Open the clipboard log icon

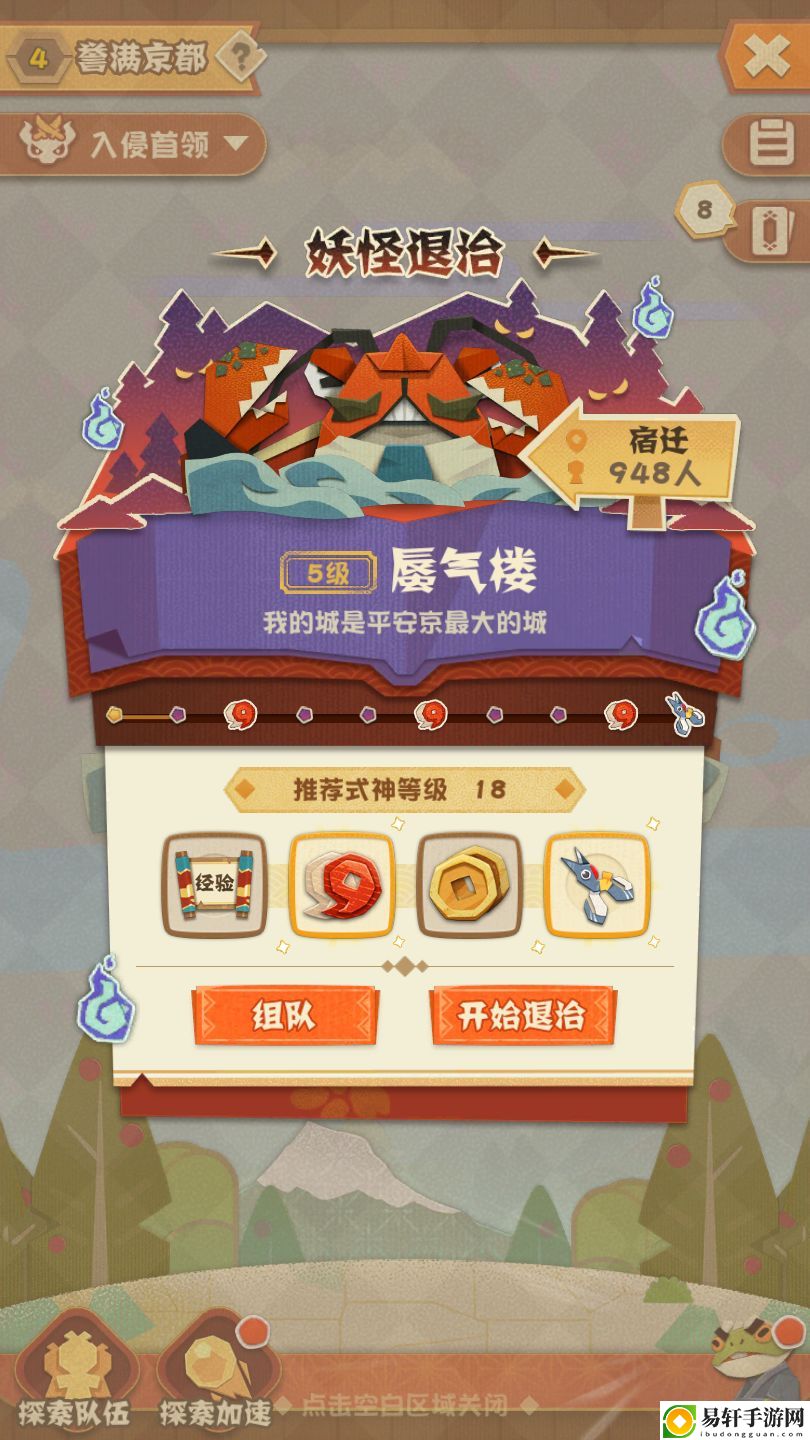(769, 144)
